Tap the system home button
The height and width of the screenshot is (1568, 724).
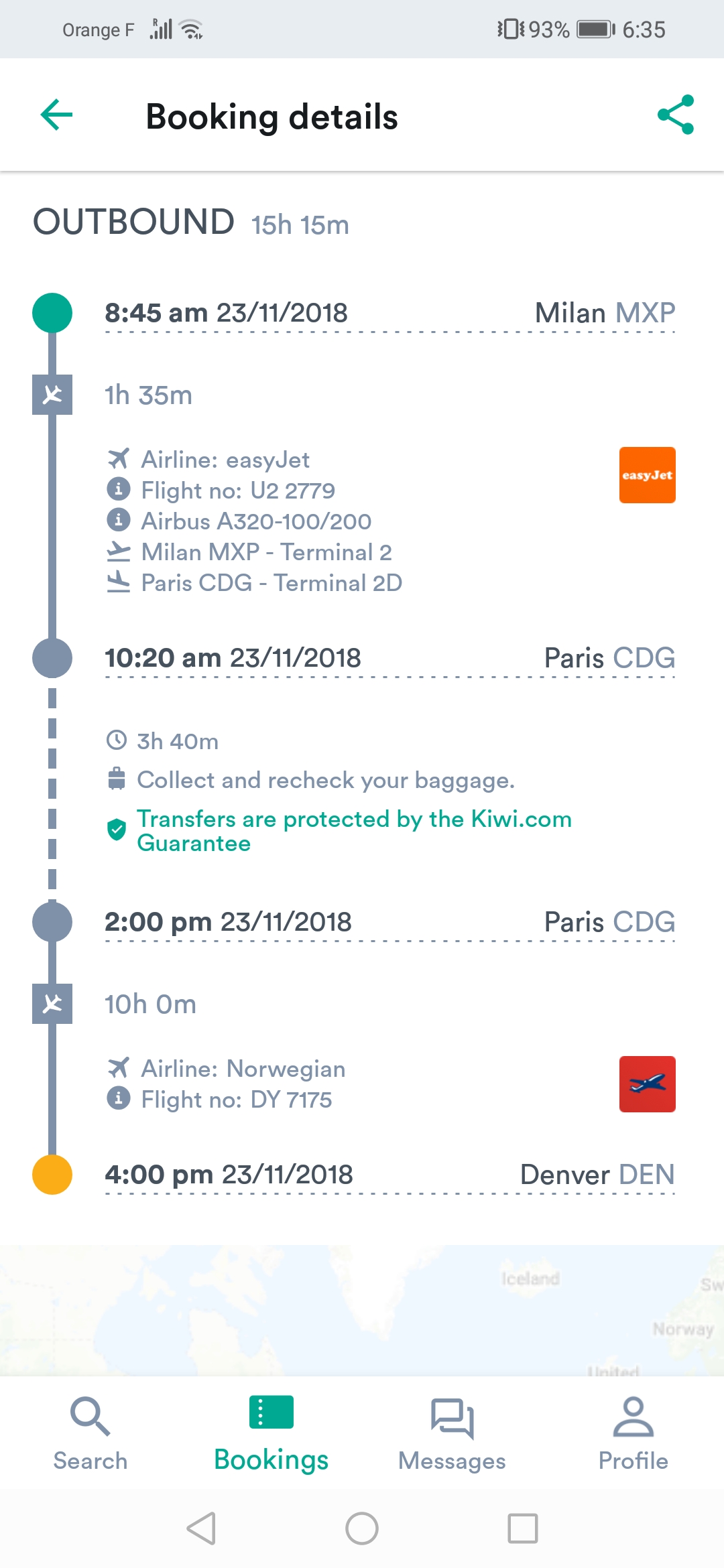tap(362, 1528)
